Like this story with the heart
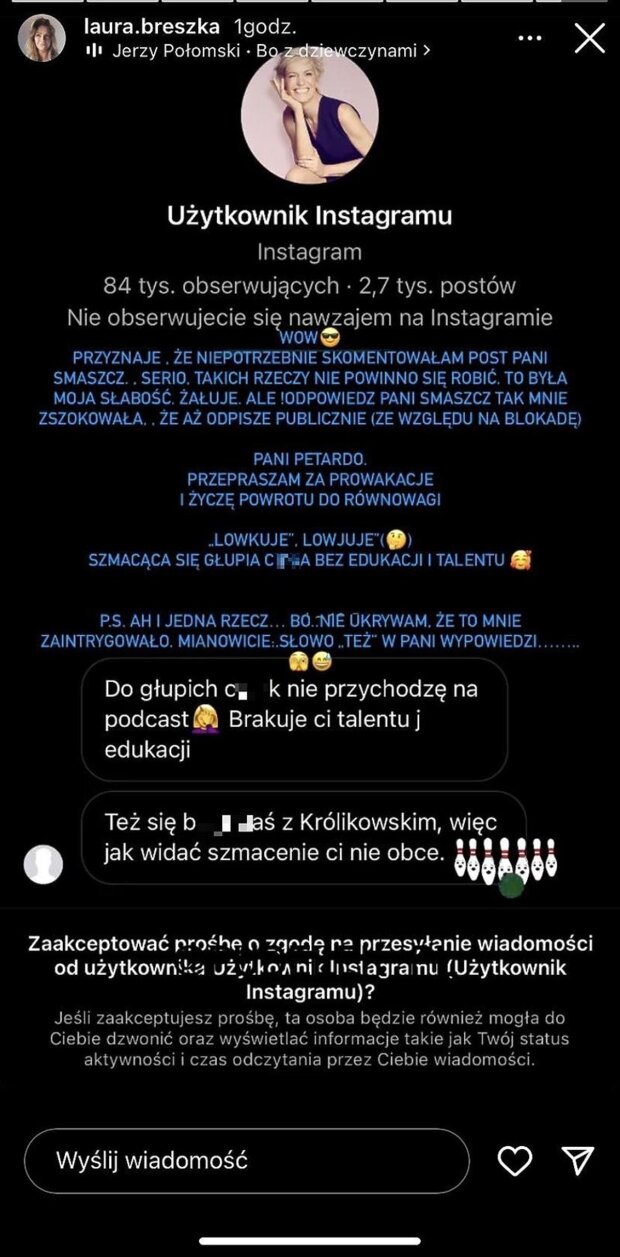This screenshot has height=1257, width=620. (515, 1160)
